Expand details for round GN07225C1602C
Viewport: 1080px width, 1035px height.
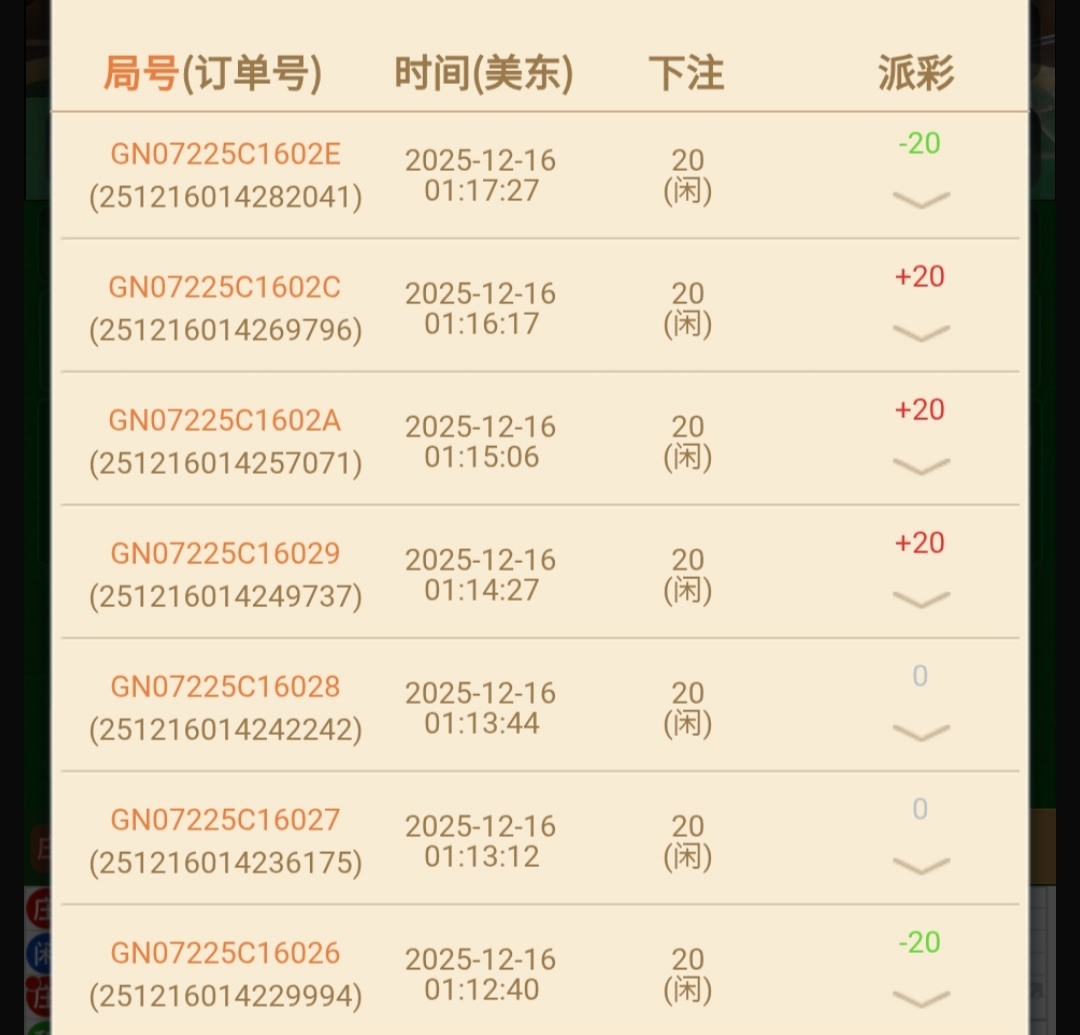coord(920,334)
